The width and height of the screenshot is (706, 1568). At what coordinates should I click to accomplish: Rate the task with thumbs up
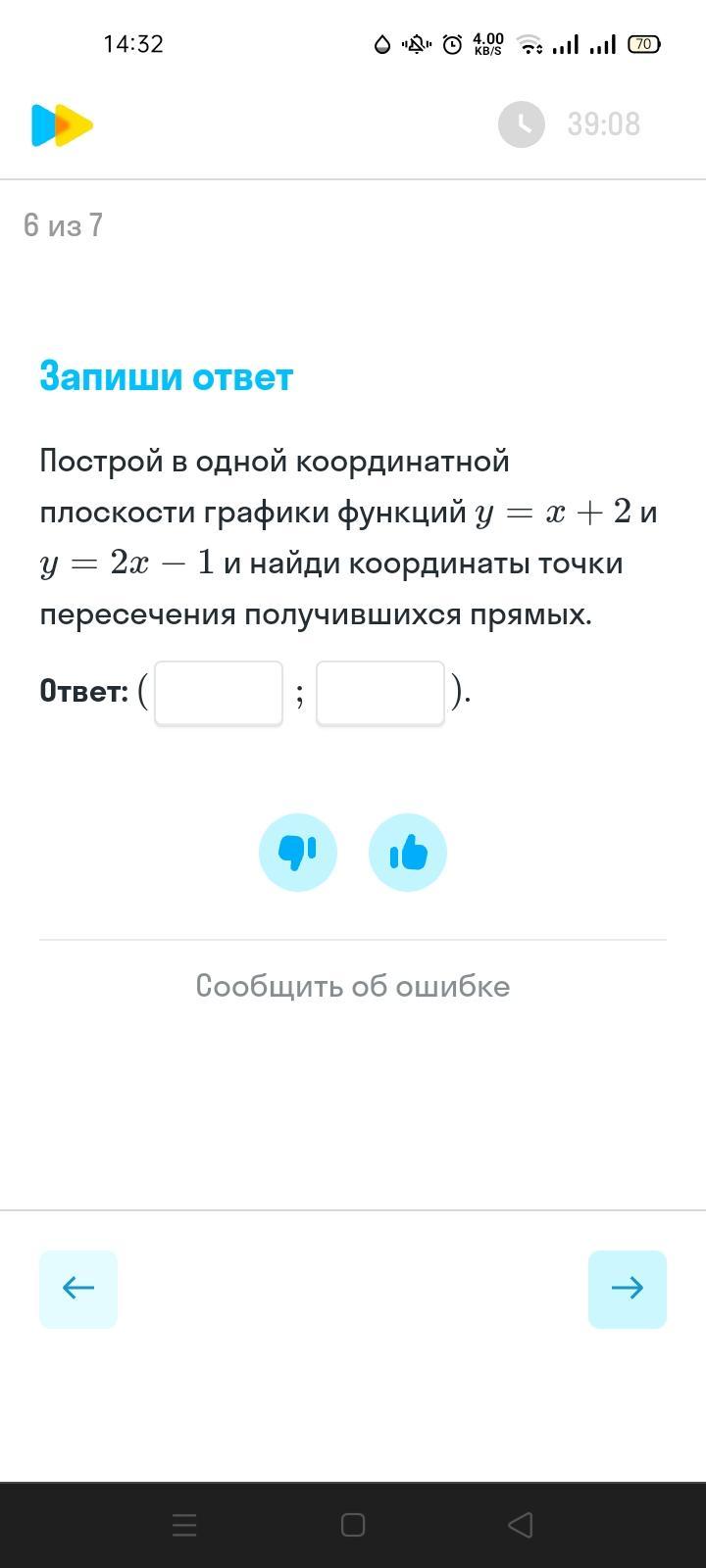(408, 853)
